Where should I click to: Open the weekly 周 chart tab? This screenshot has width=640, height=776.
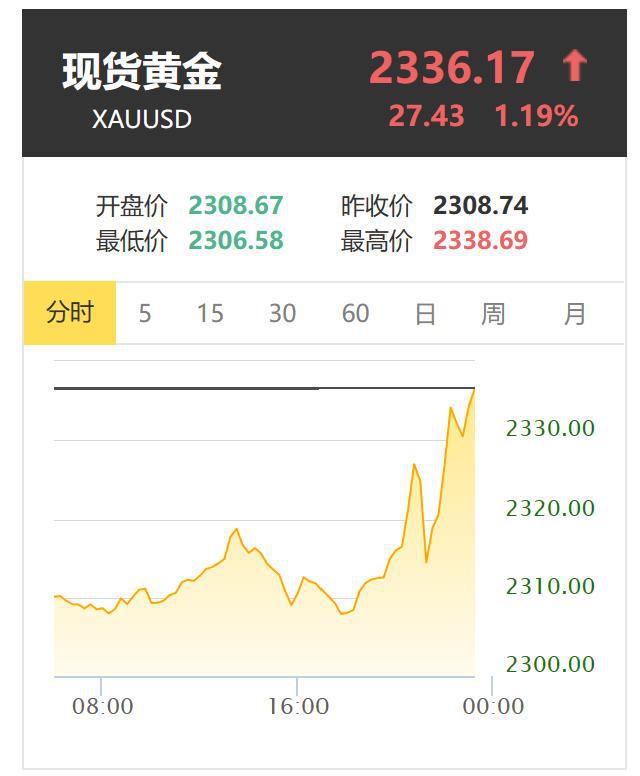(493, 314)
